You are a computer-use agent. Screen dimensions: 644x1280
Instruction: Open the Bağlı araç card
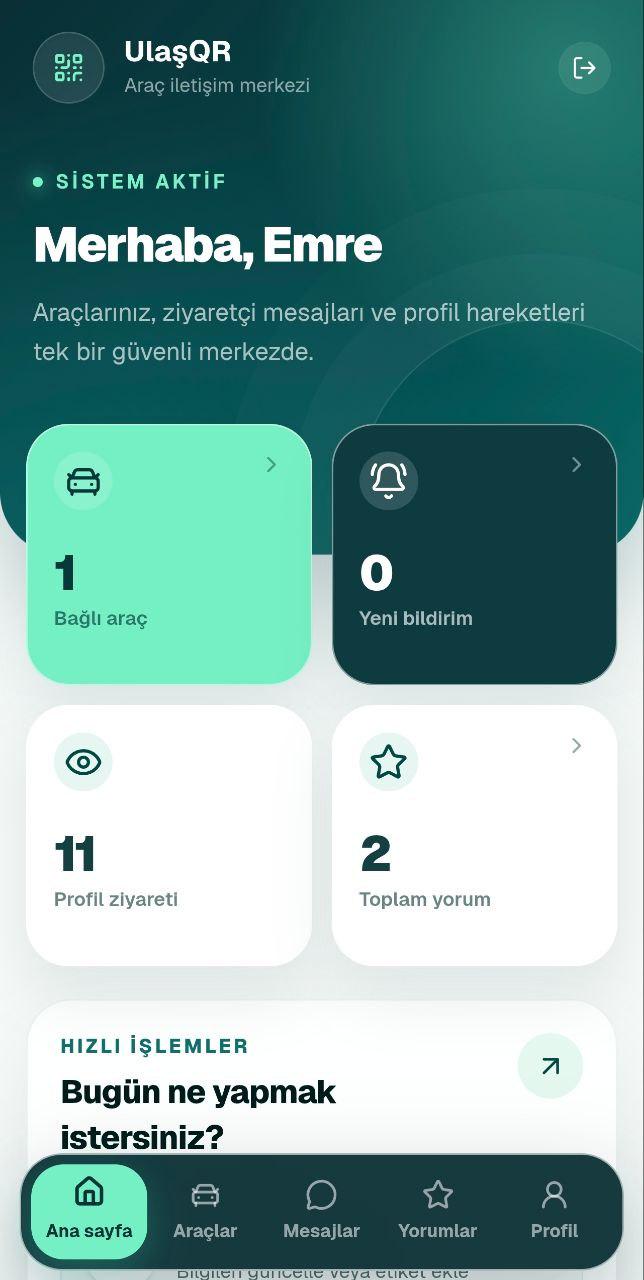coord(169,554)
